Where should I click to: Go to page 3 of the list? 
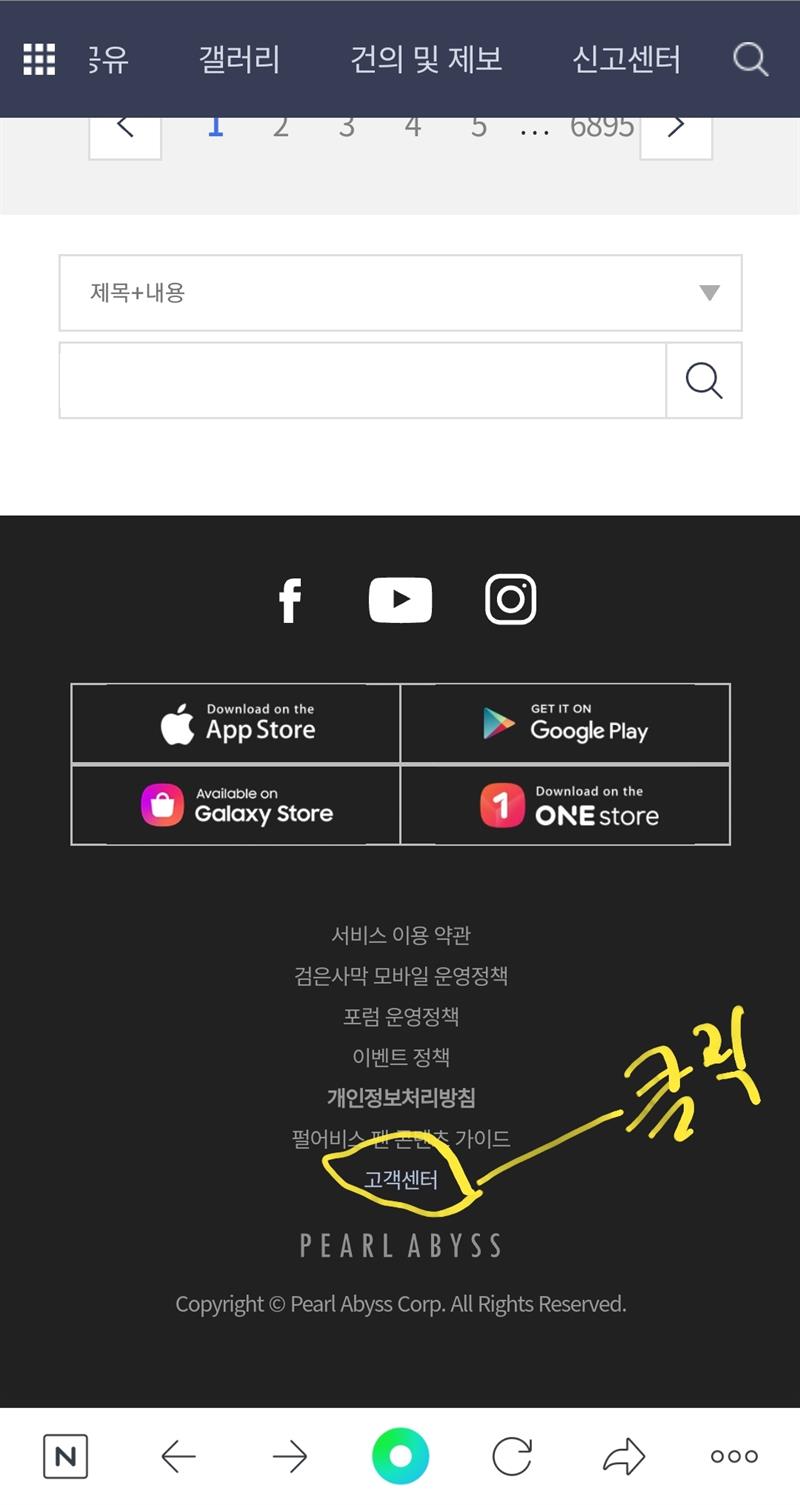click(346, 127)
